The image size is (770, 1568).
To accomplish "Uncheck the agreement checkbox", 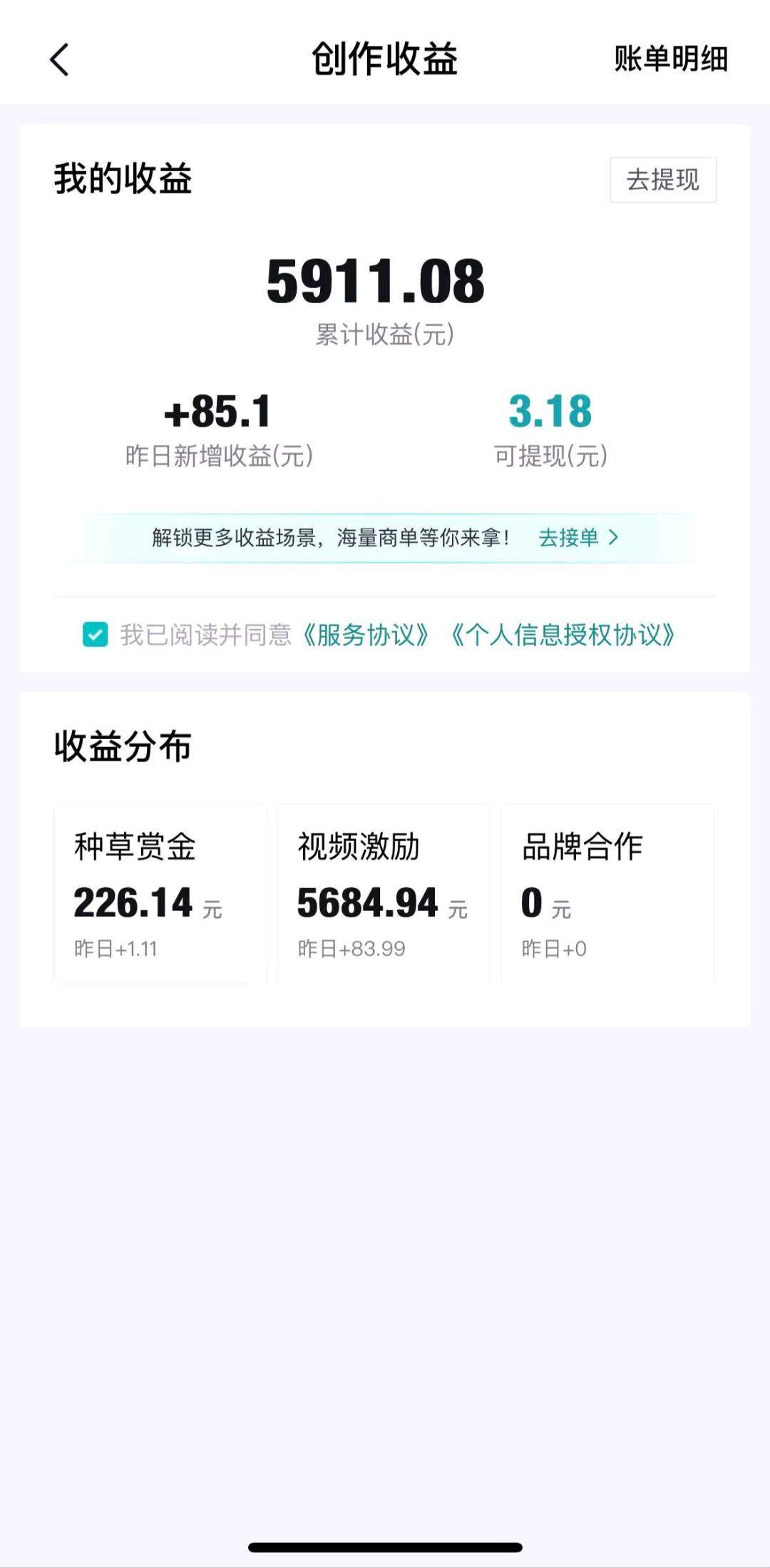I will 96,634.
